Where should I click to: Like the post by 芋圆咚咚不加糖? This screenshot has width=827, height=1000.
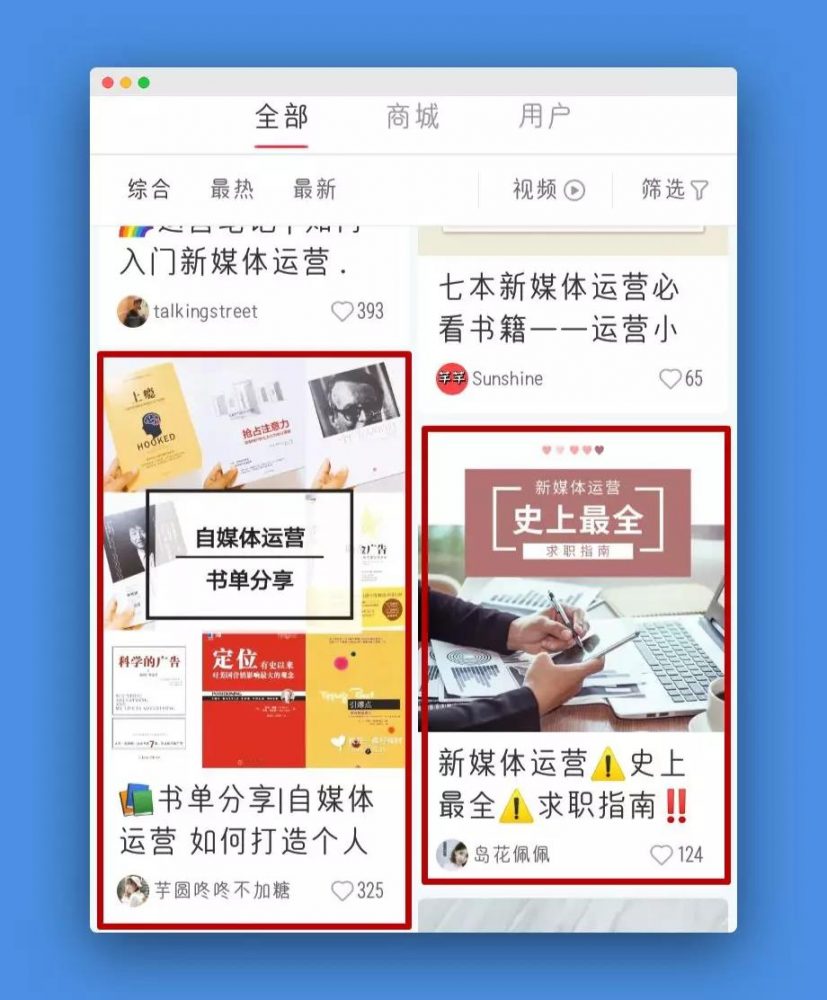(343, 890)
